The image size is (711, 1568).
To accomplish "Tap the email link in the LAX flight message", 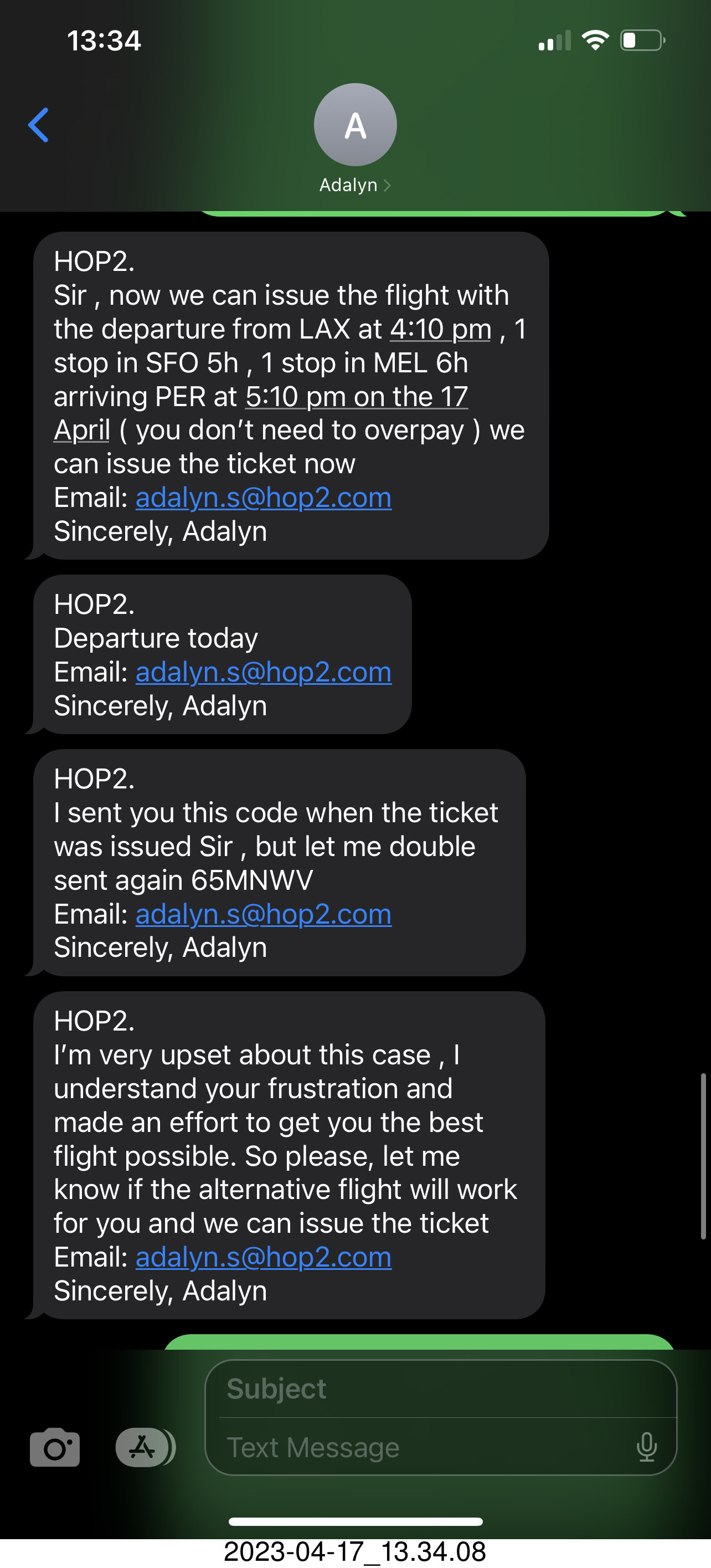I will coord(264,498).
